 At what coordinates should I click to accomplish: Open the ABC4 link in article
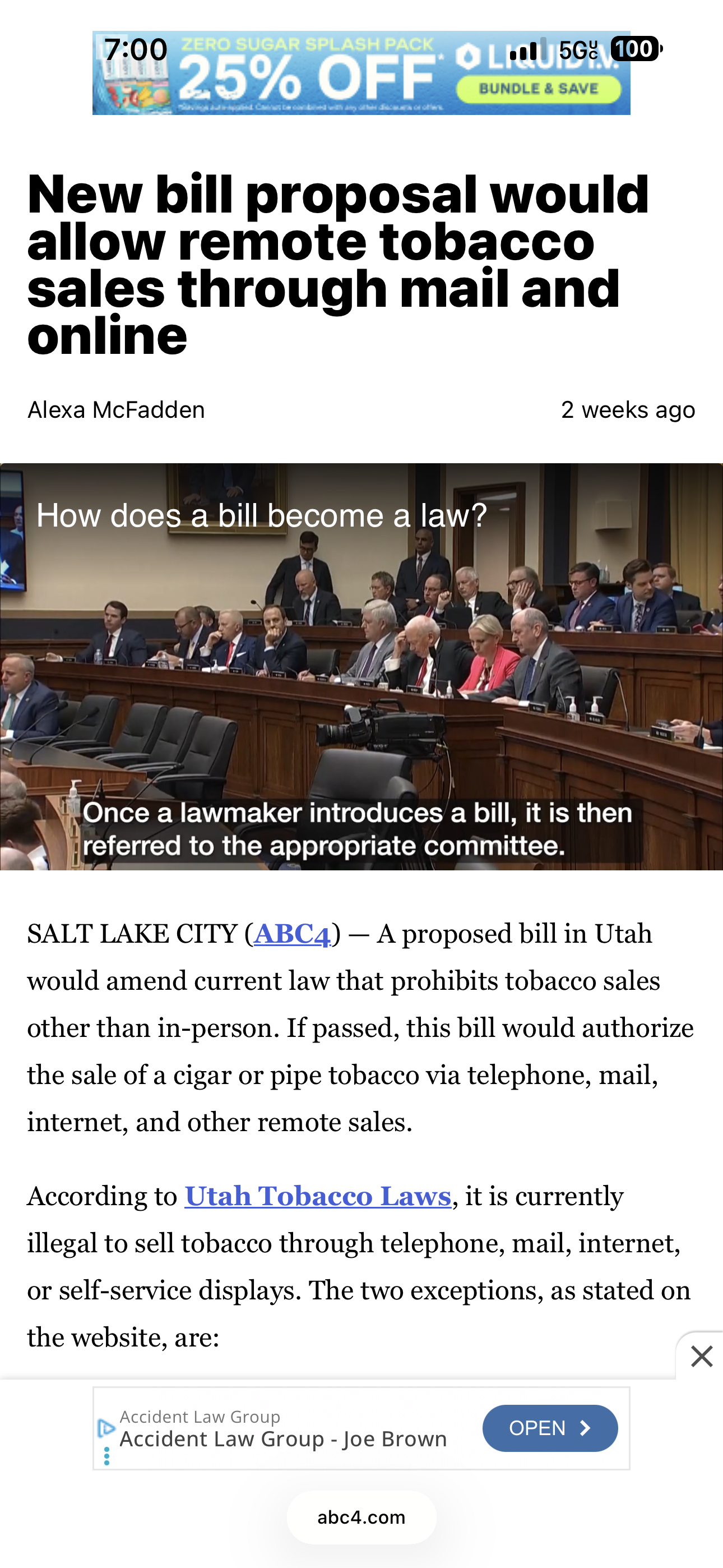click(292, 934)
